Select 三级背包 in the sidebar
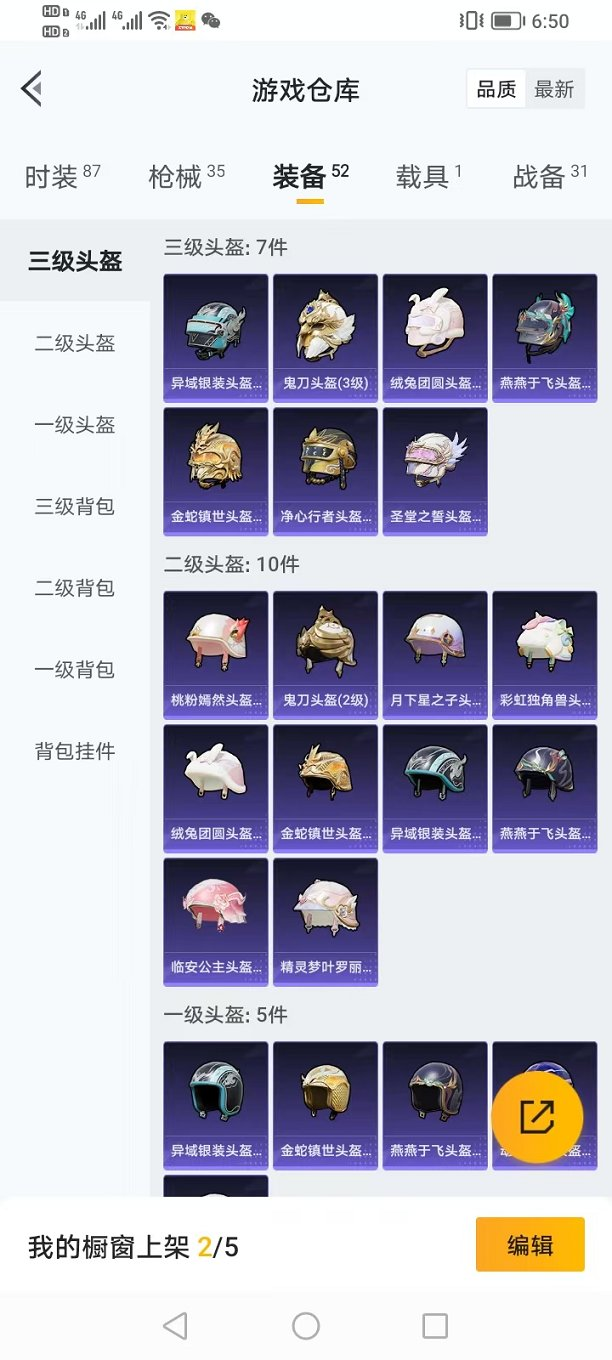Screen dimensions: 612x1360 (75, 507)
